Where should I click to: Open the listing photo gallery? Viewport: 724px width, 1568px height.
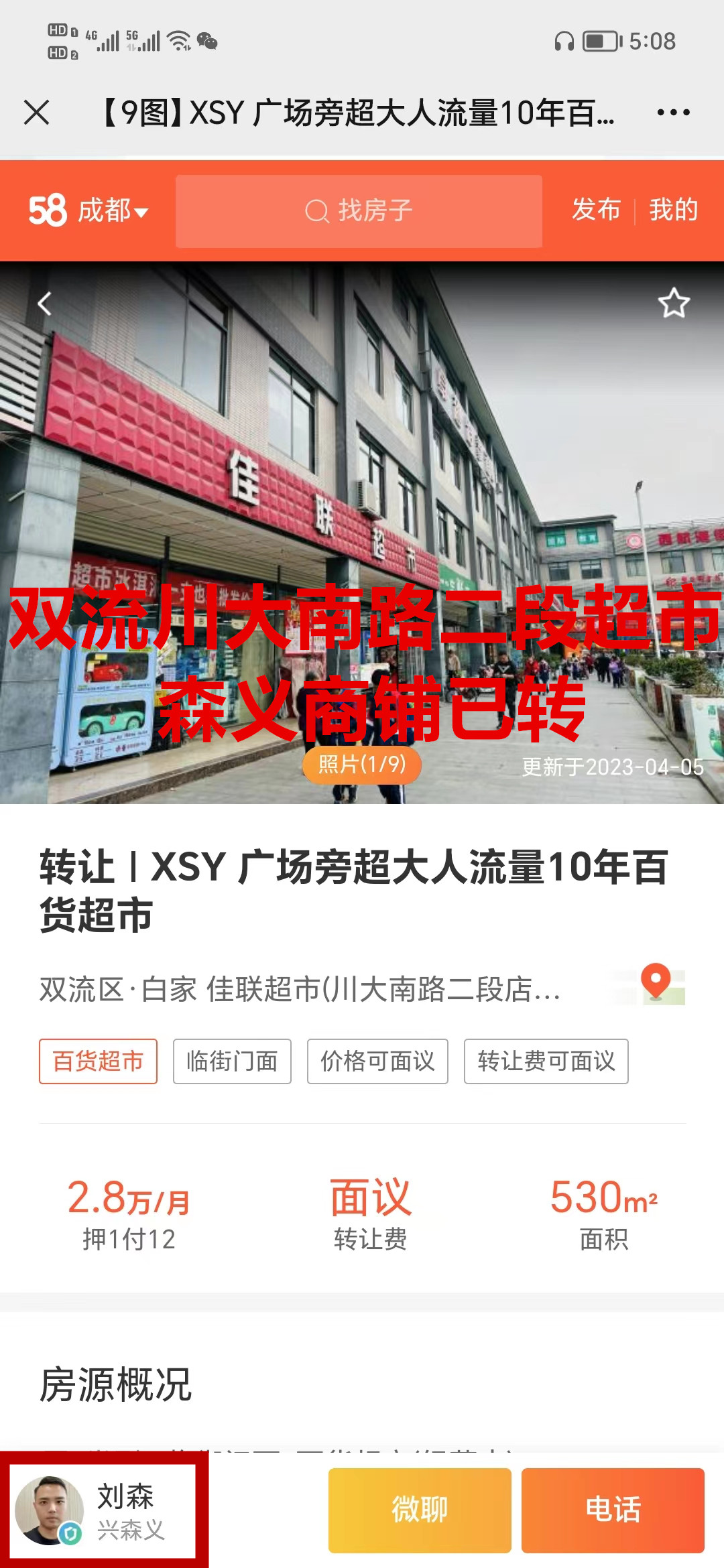[x=362, y=765]
